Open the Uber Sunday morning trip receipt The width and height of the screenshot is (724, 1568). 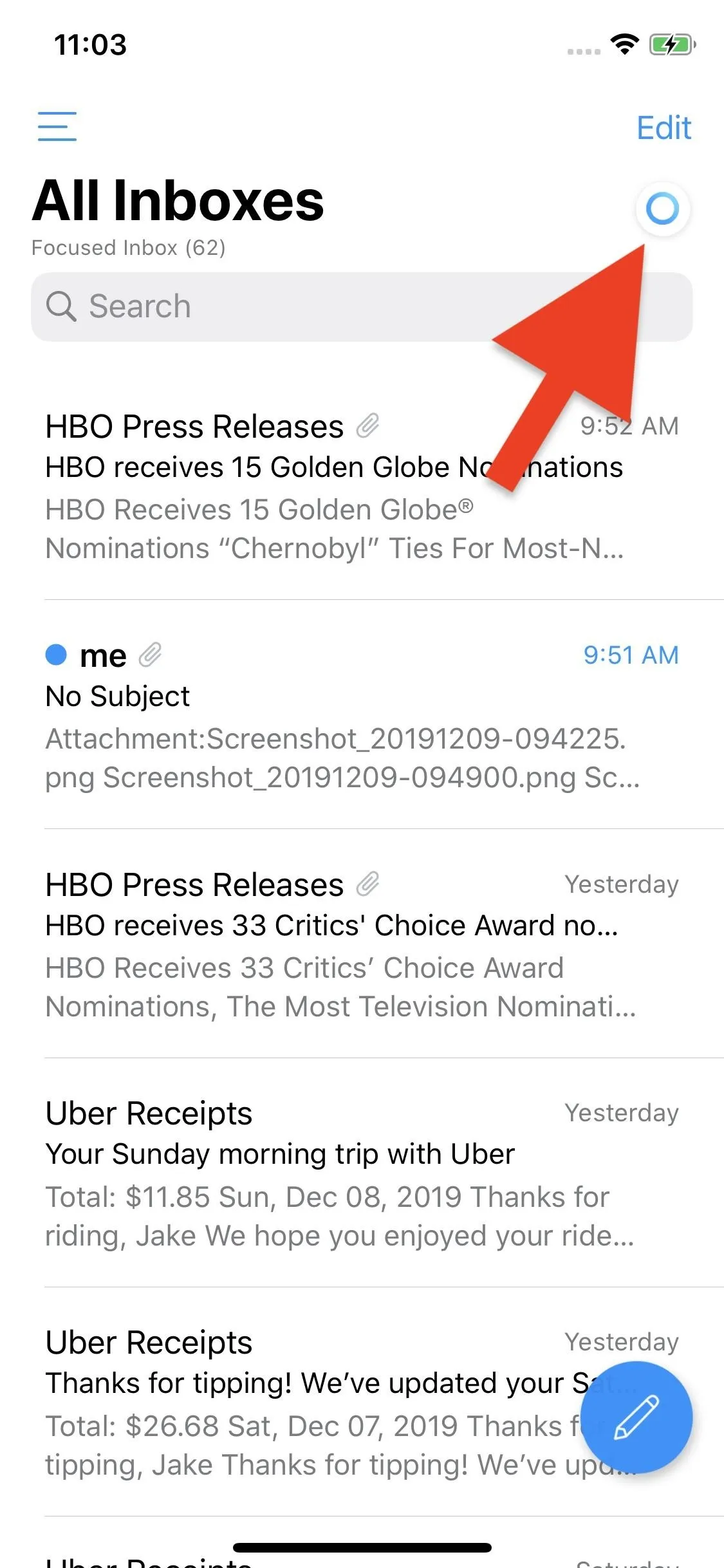click(362, 1173)
